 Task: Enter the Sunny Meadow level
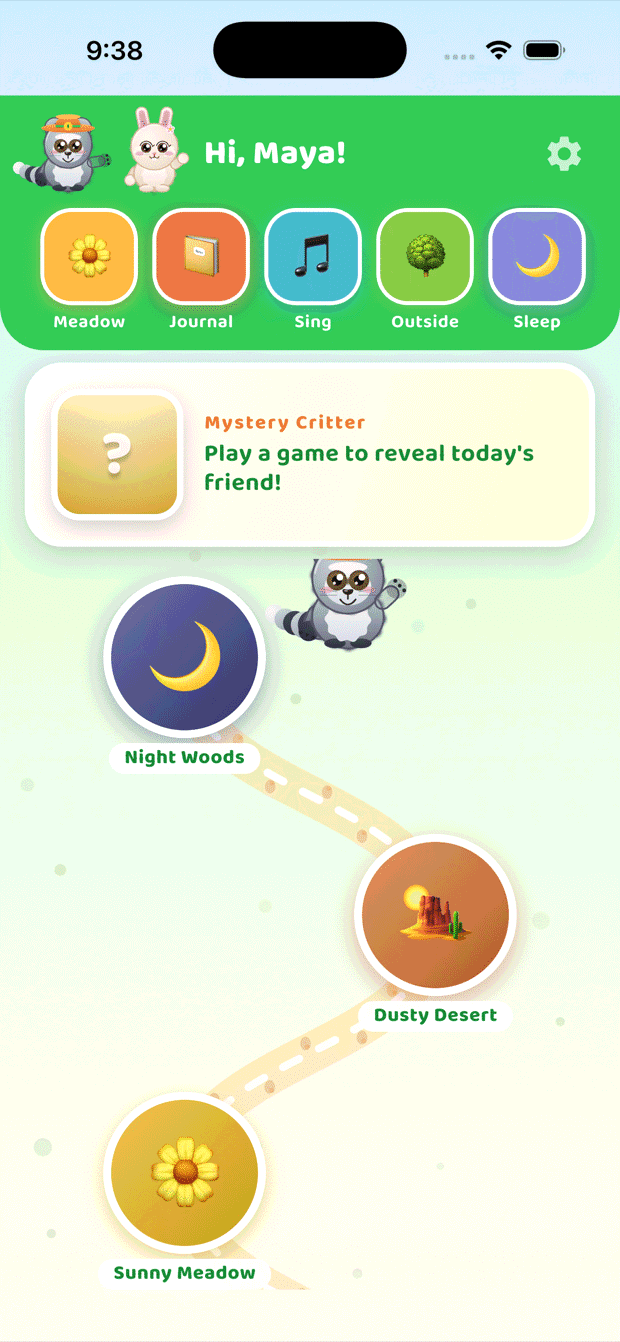184,1172
